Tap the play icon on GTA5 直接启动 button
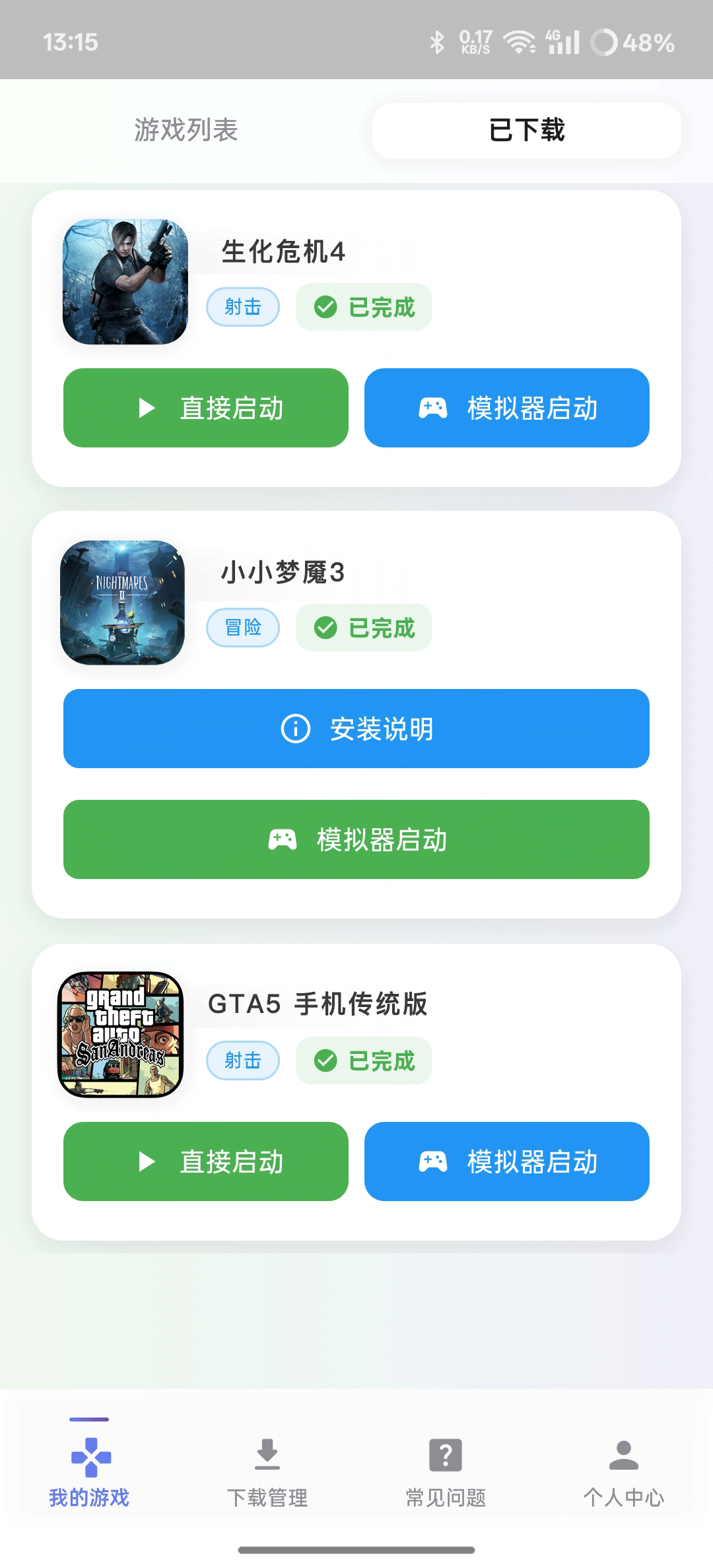Image resolution: width=713 pixels, height=1568 pixels. (147, 1161)
